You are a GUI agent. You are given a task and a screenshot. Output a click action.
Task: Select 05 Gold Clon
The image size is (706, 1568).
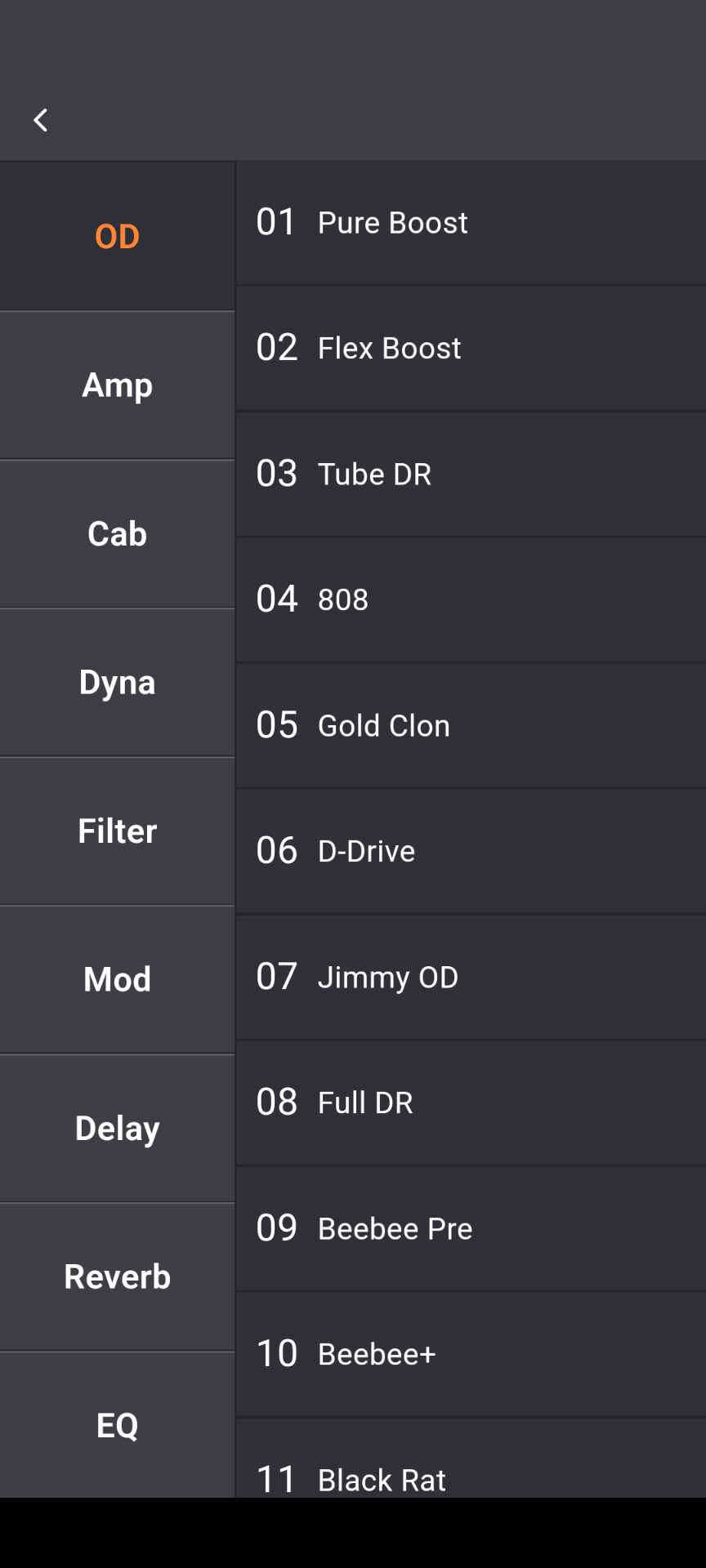471,725
